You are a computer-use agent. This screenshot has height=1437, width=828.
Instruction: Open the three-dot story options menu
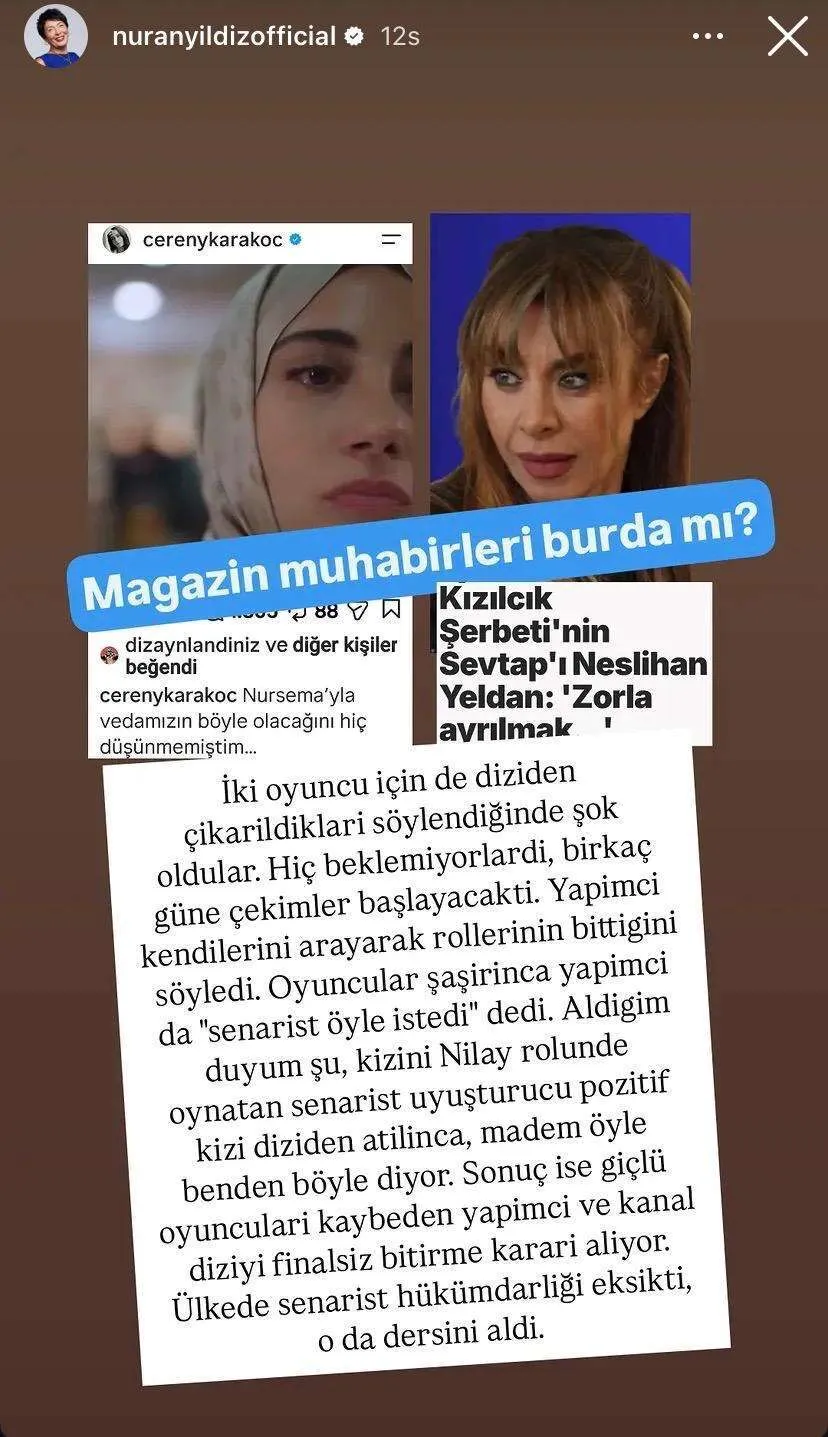click(708, 37)
